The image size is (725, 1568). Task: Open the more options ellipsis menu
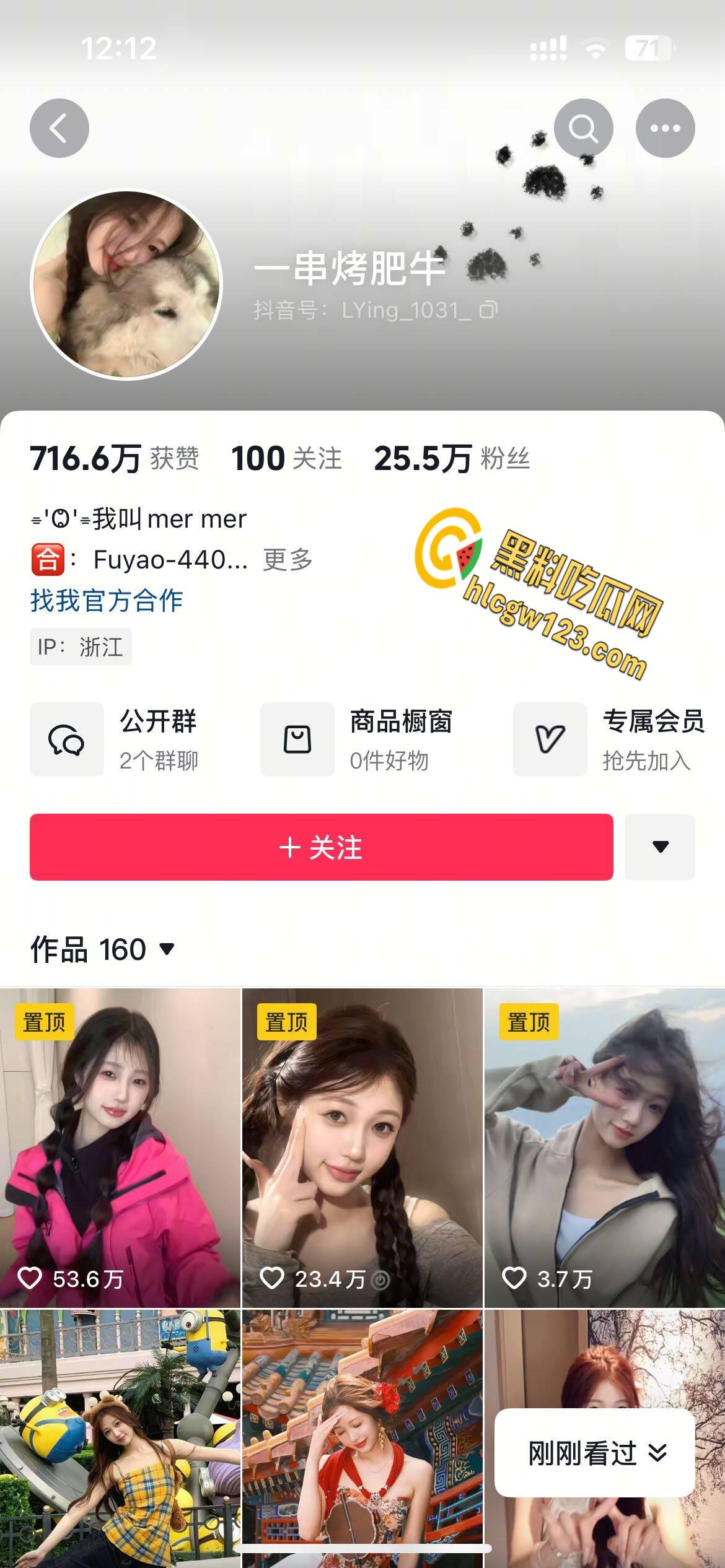point(664,128)
